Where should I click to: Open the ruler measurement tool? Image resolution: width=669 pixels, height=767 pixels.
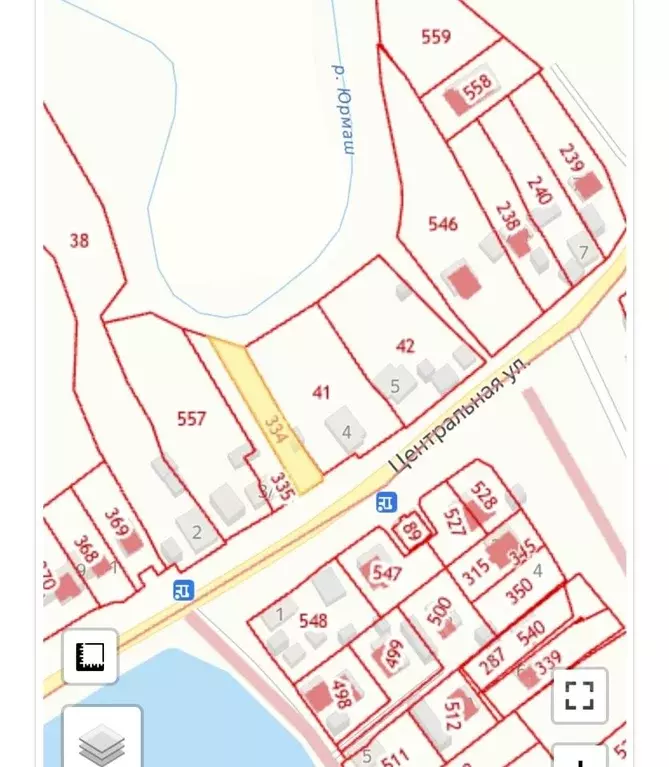(x=90, y=656)
